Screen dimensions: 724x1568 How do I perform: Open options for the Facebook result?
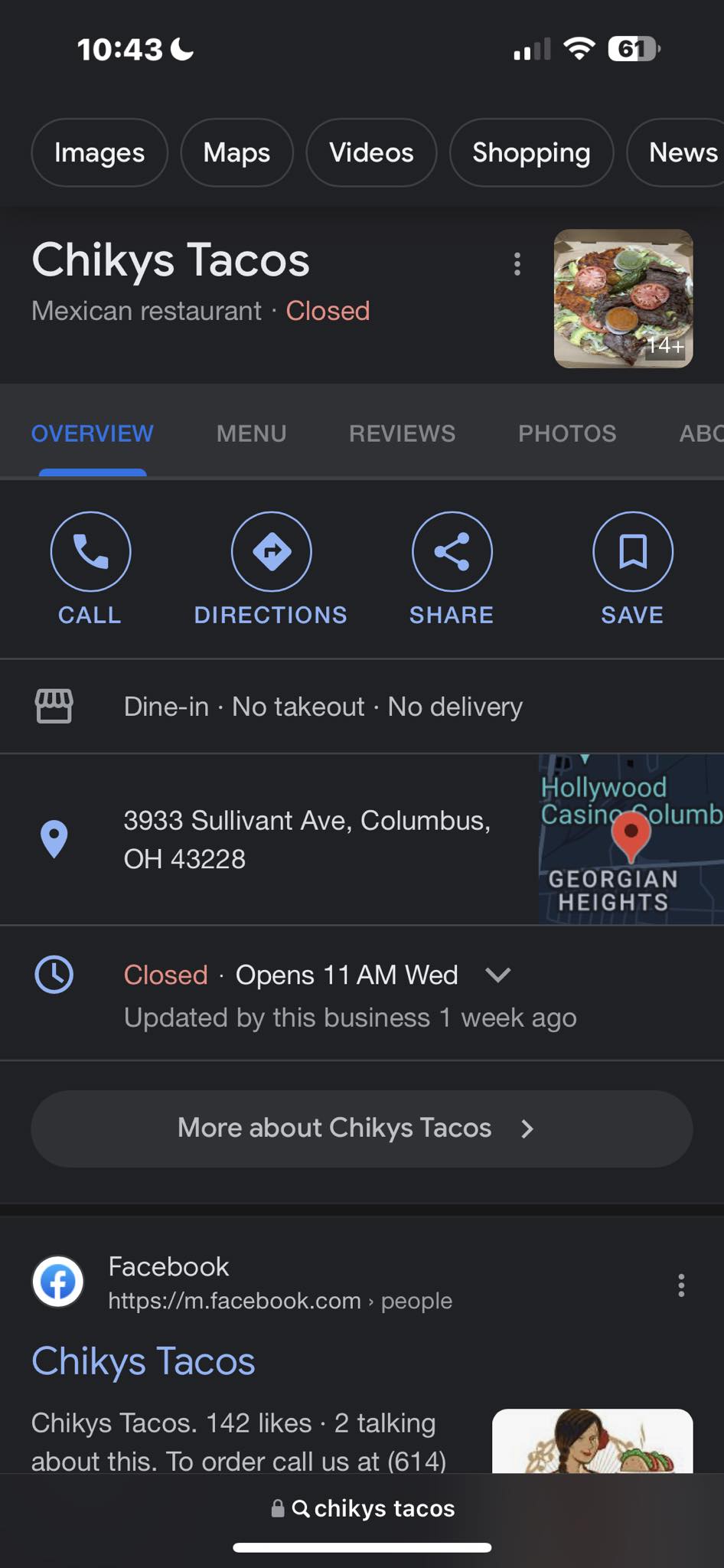680,1285
